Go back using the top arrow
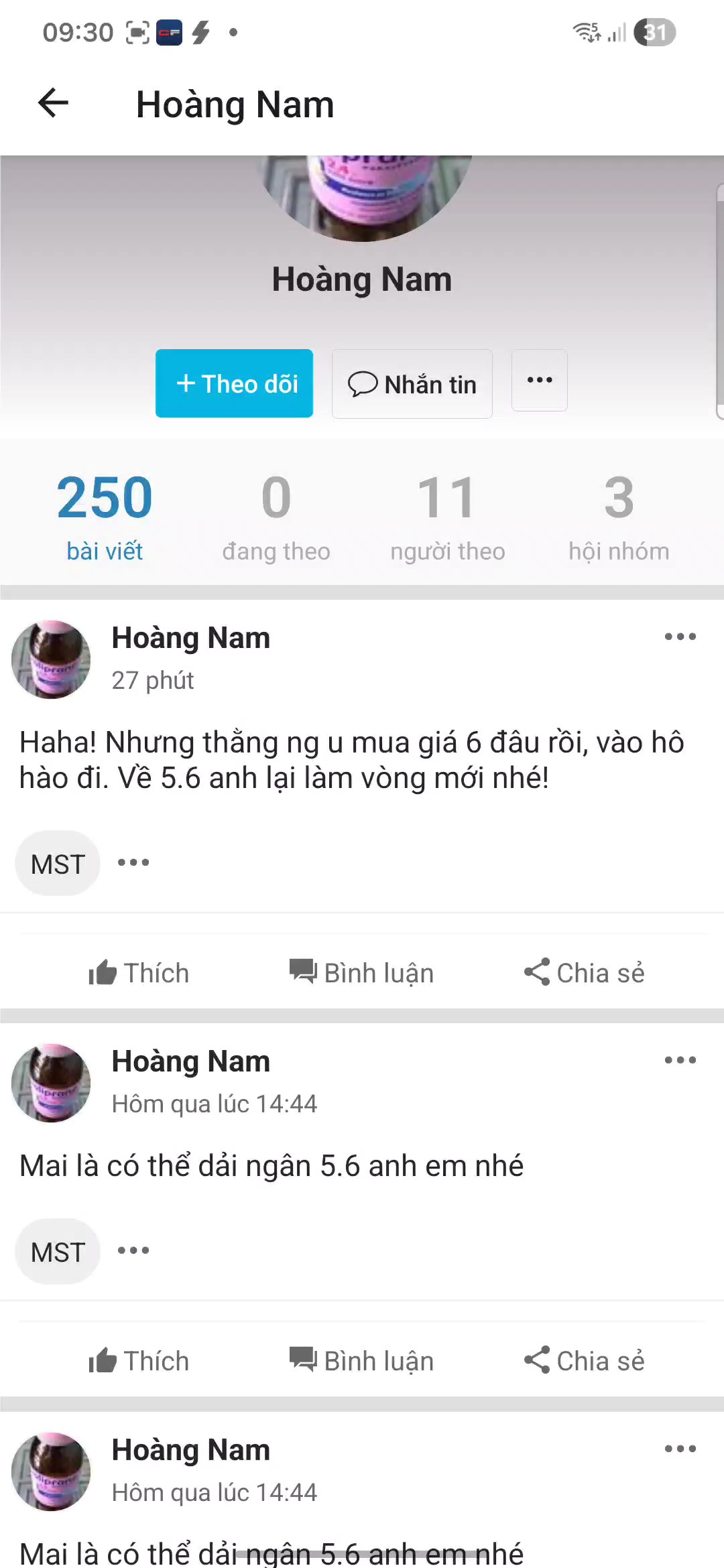 (x=53, y=103)
